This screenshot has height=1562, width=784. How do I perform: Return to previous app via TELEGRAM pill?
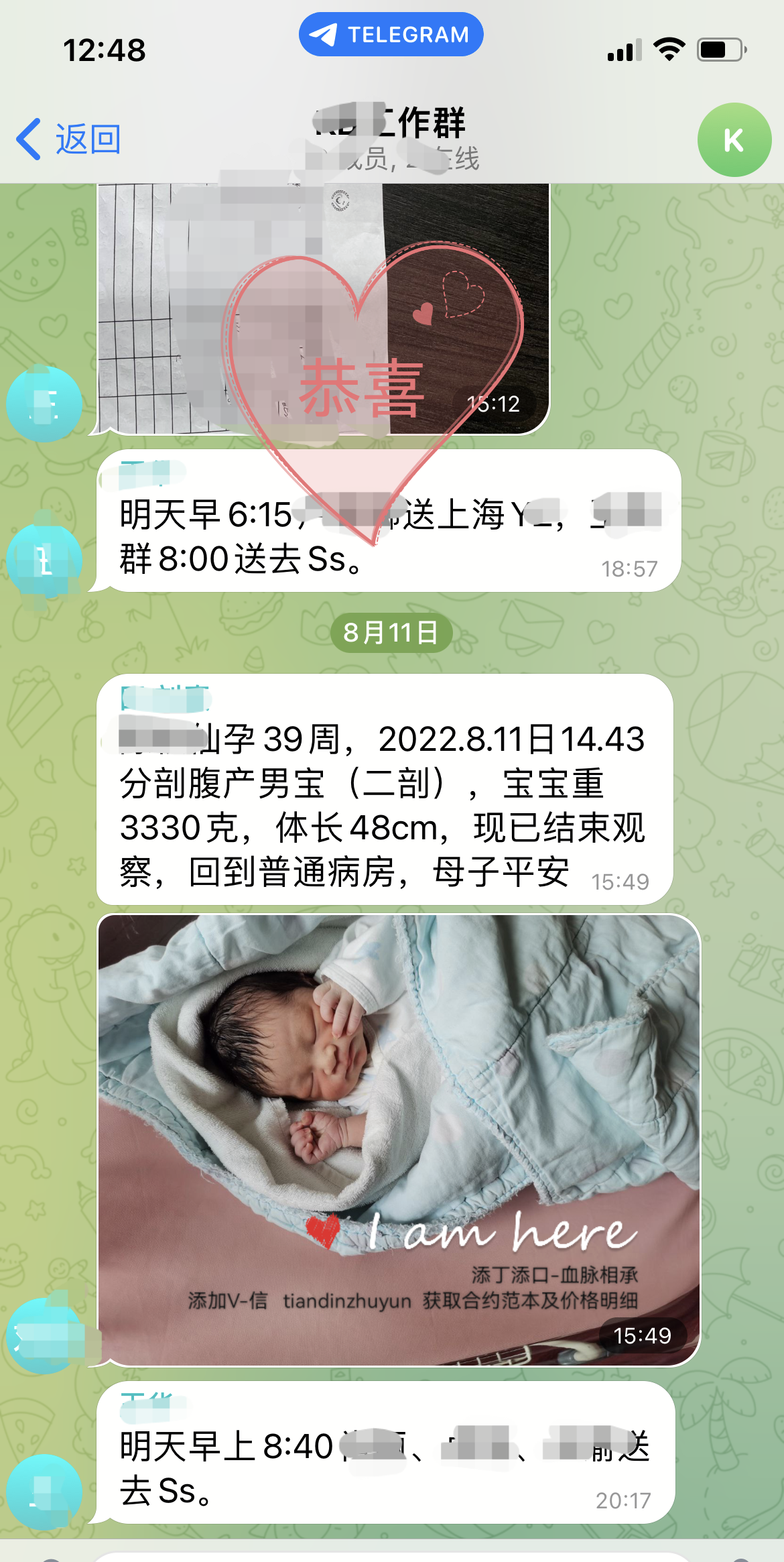click(391, 35)
